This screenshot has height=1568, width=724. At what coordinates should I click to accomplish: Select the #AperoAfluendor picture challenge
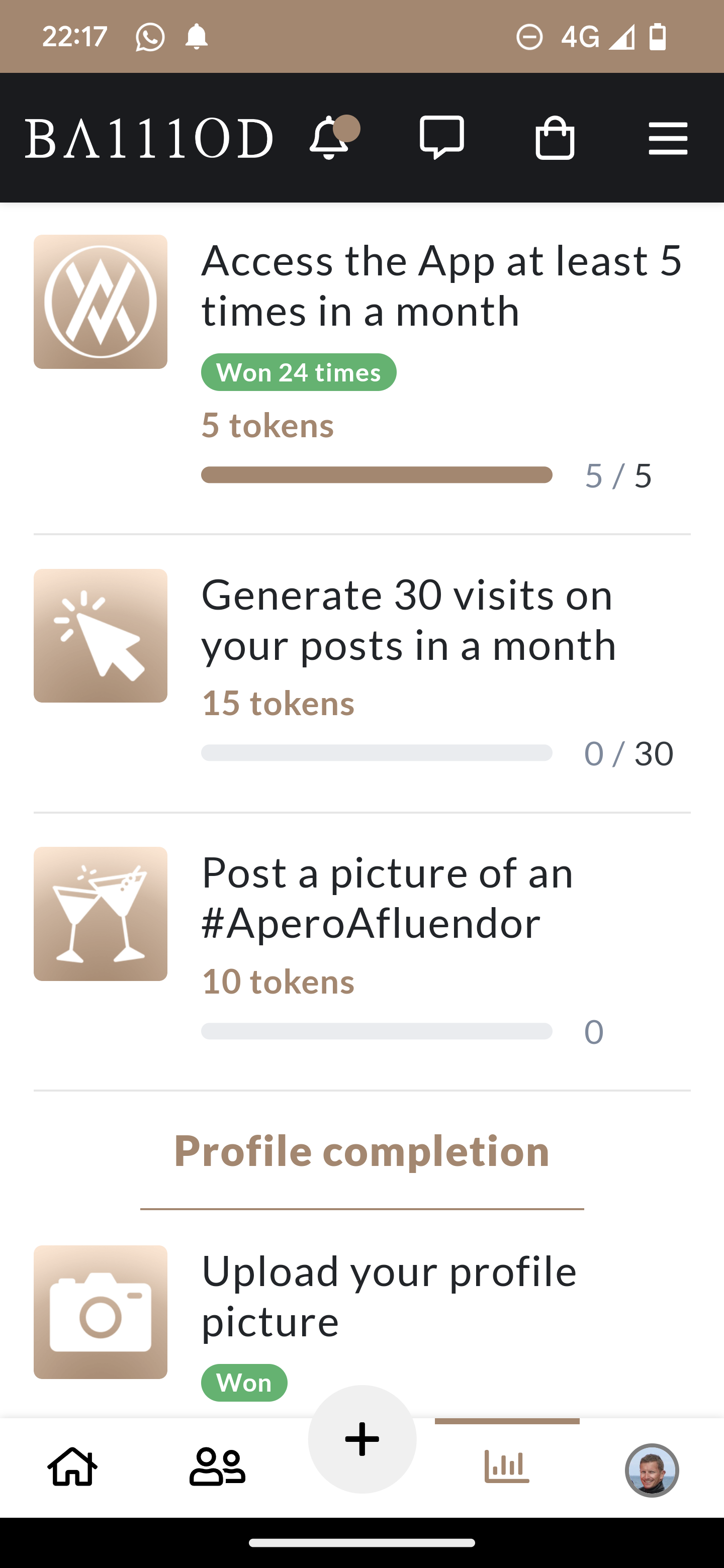click(387, 898)
